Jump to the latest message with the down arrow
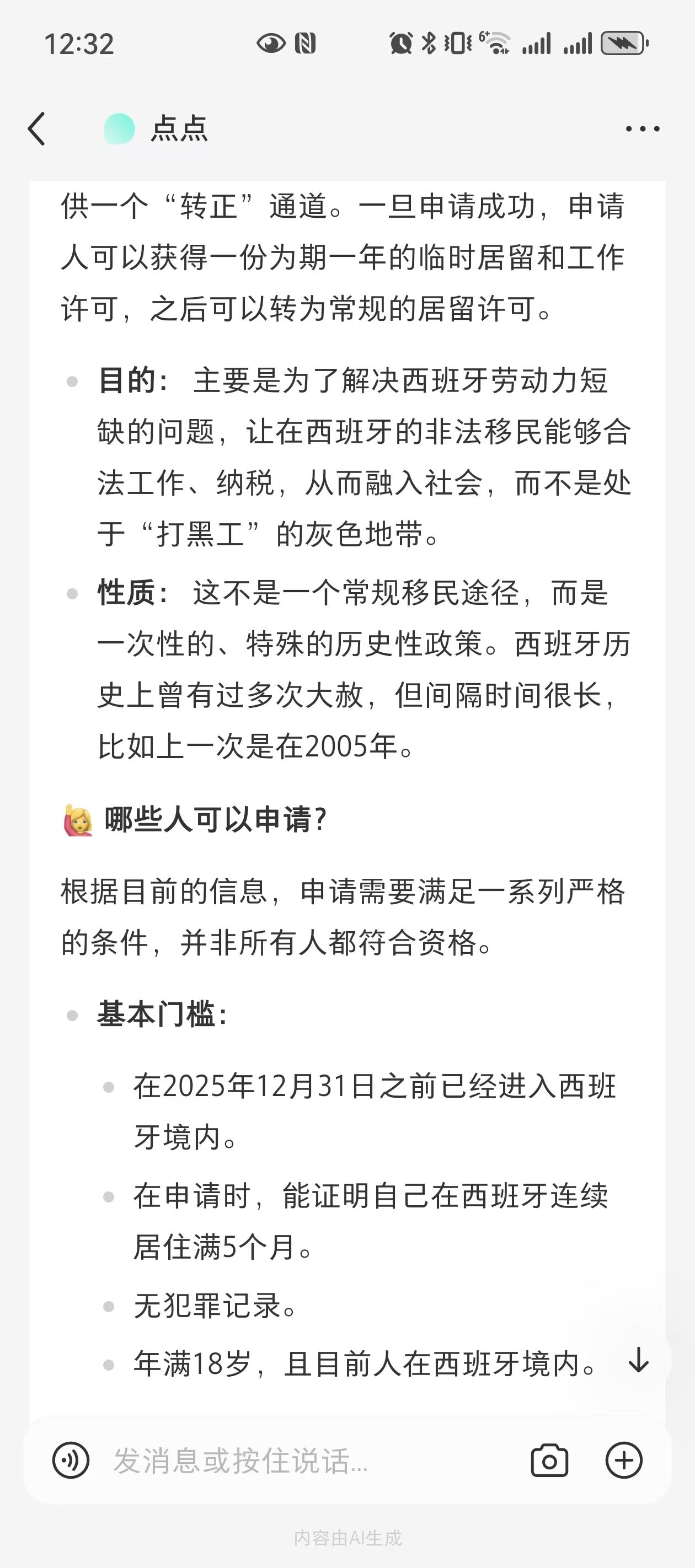Image resolution: width=695 pixels, height=1568 pixels. point(638,1359)
